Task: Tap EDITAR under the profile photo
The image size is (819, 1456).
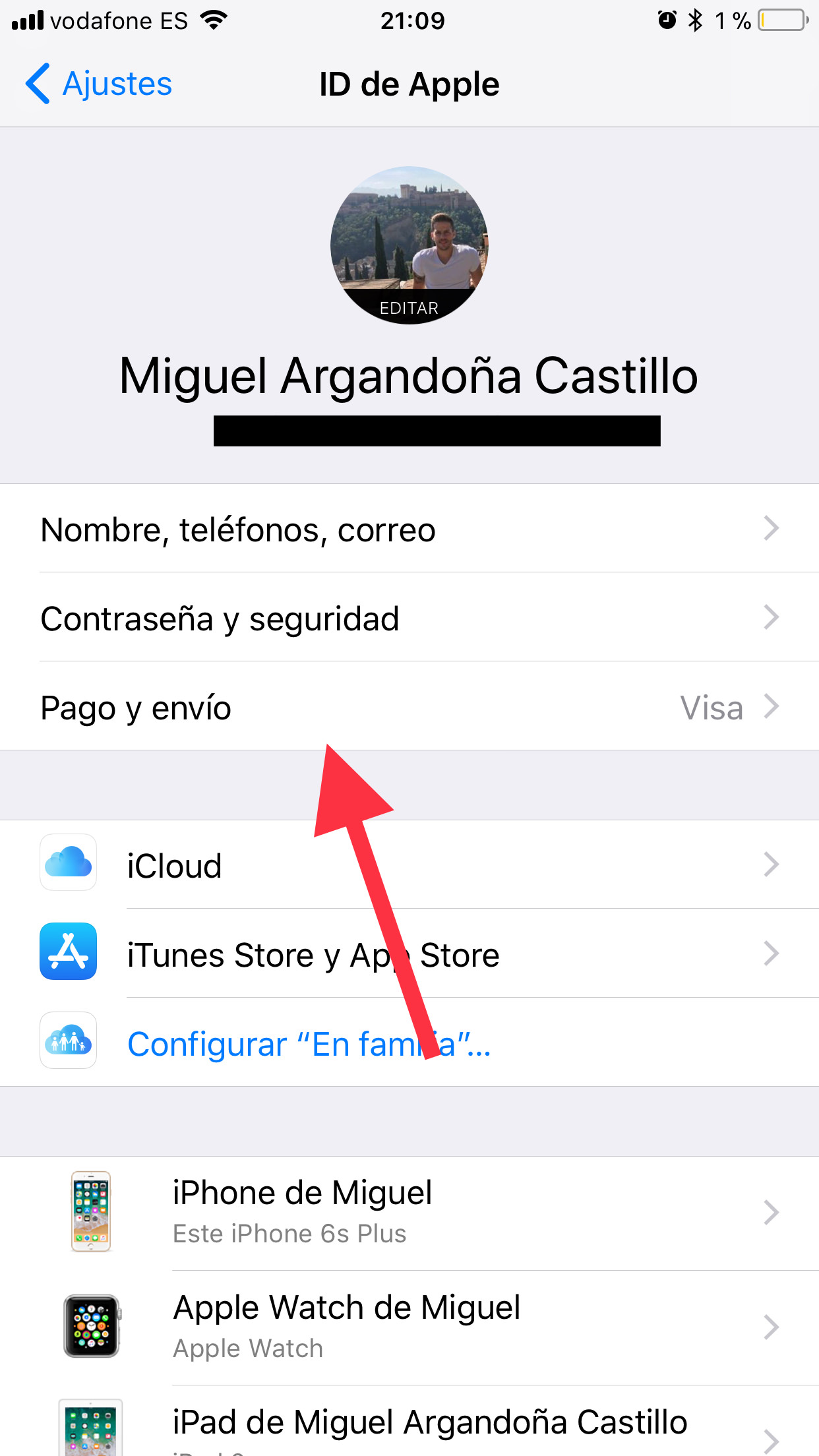Action: click(409, 307)
